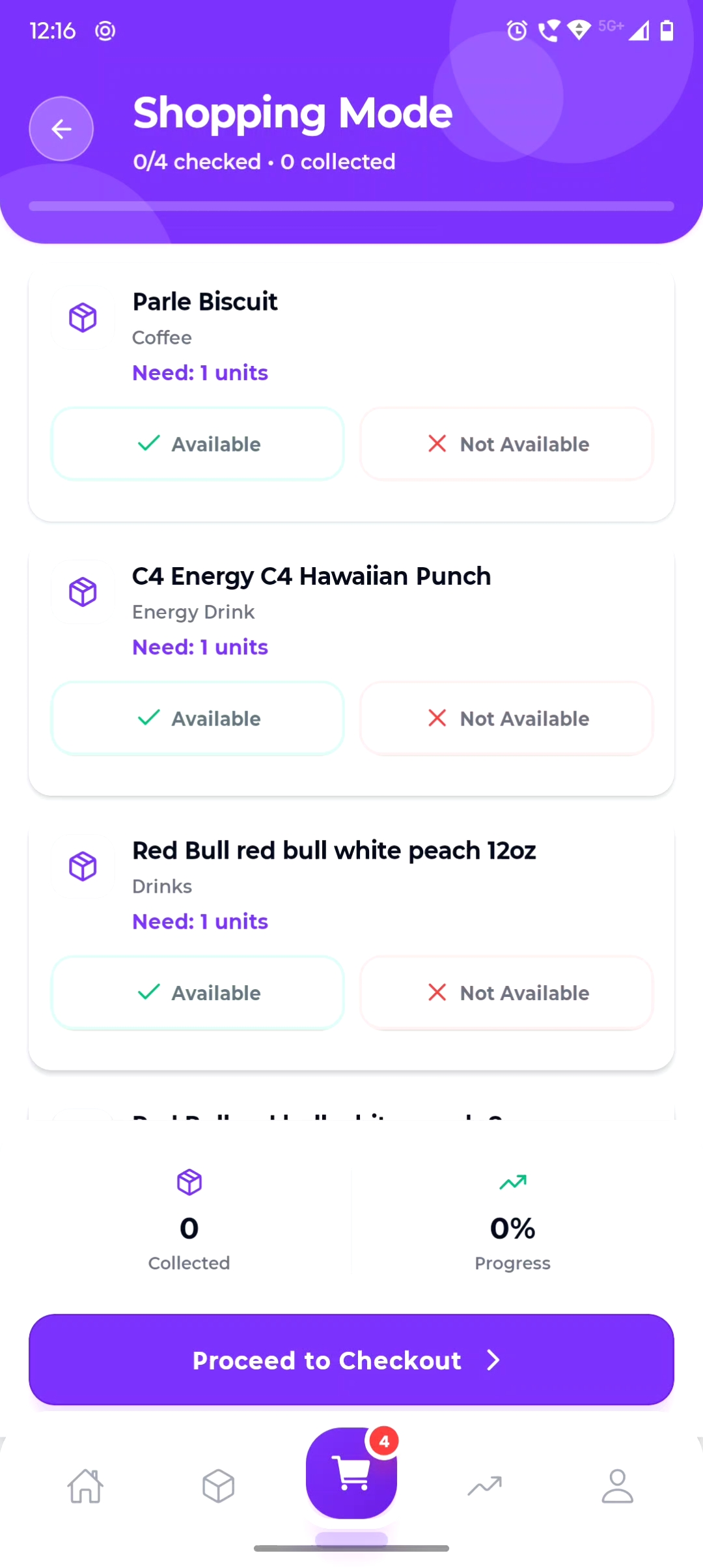
Task: Go back from Shopping Mode
Action: coord(61,129)
